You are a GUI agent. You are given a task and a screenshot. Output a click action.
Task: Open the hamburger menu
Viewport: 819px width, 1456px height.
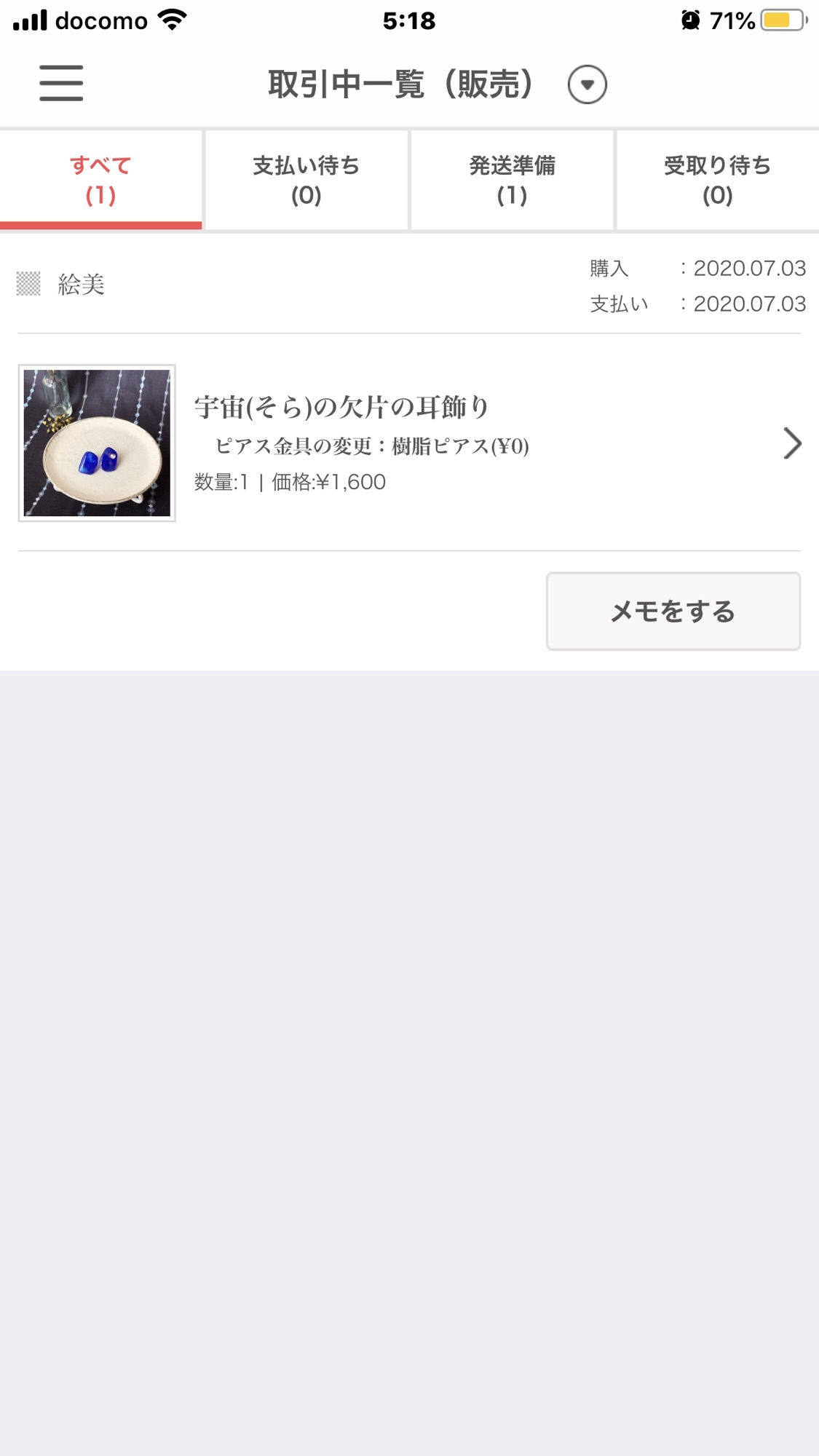[61, 83]
